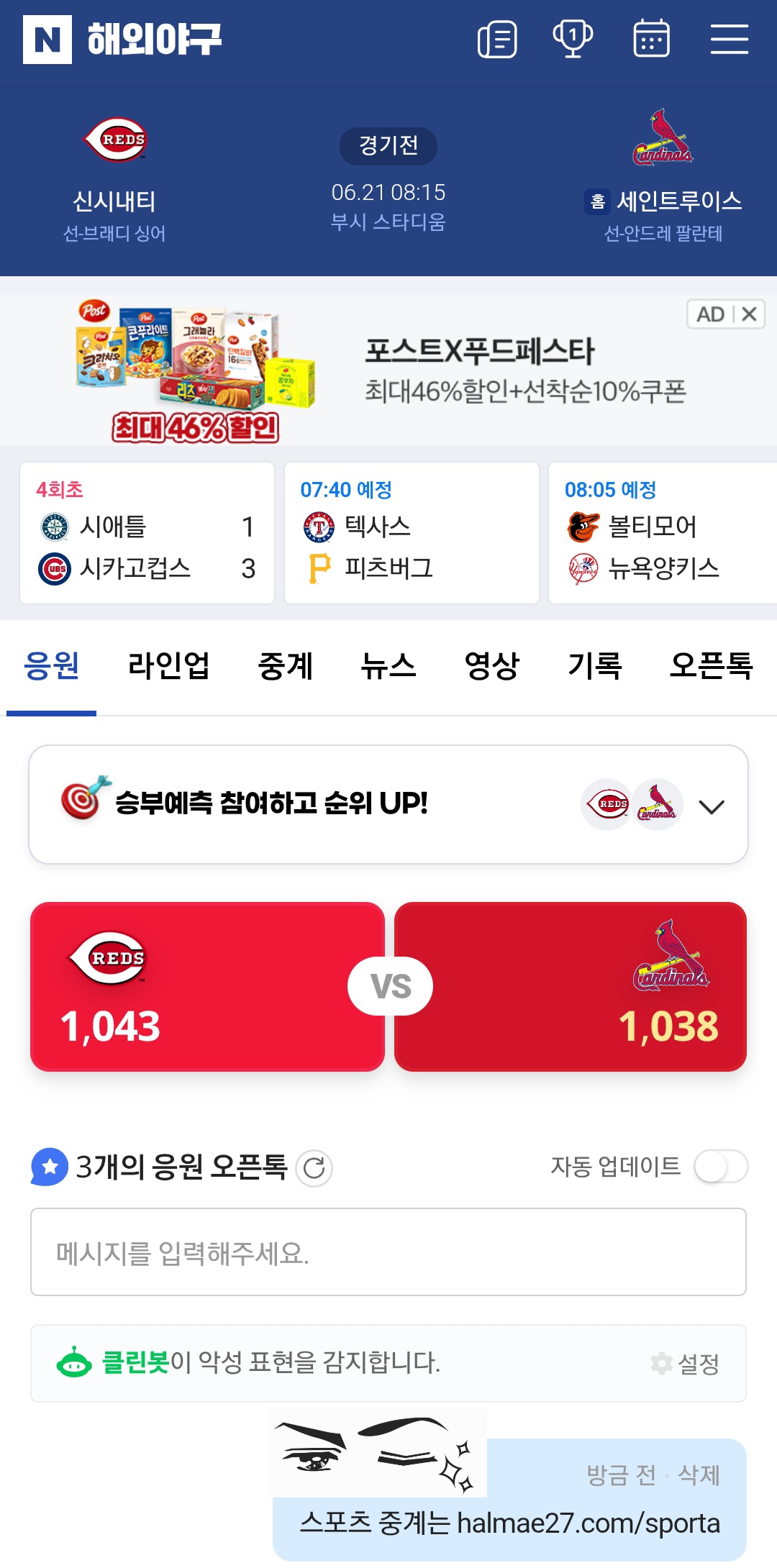The width and height of the screenshot is (777, 1568).
Task: Close the Post food festa ad
Action: 749,314
